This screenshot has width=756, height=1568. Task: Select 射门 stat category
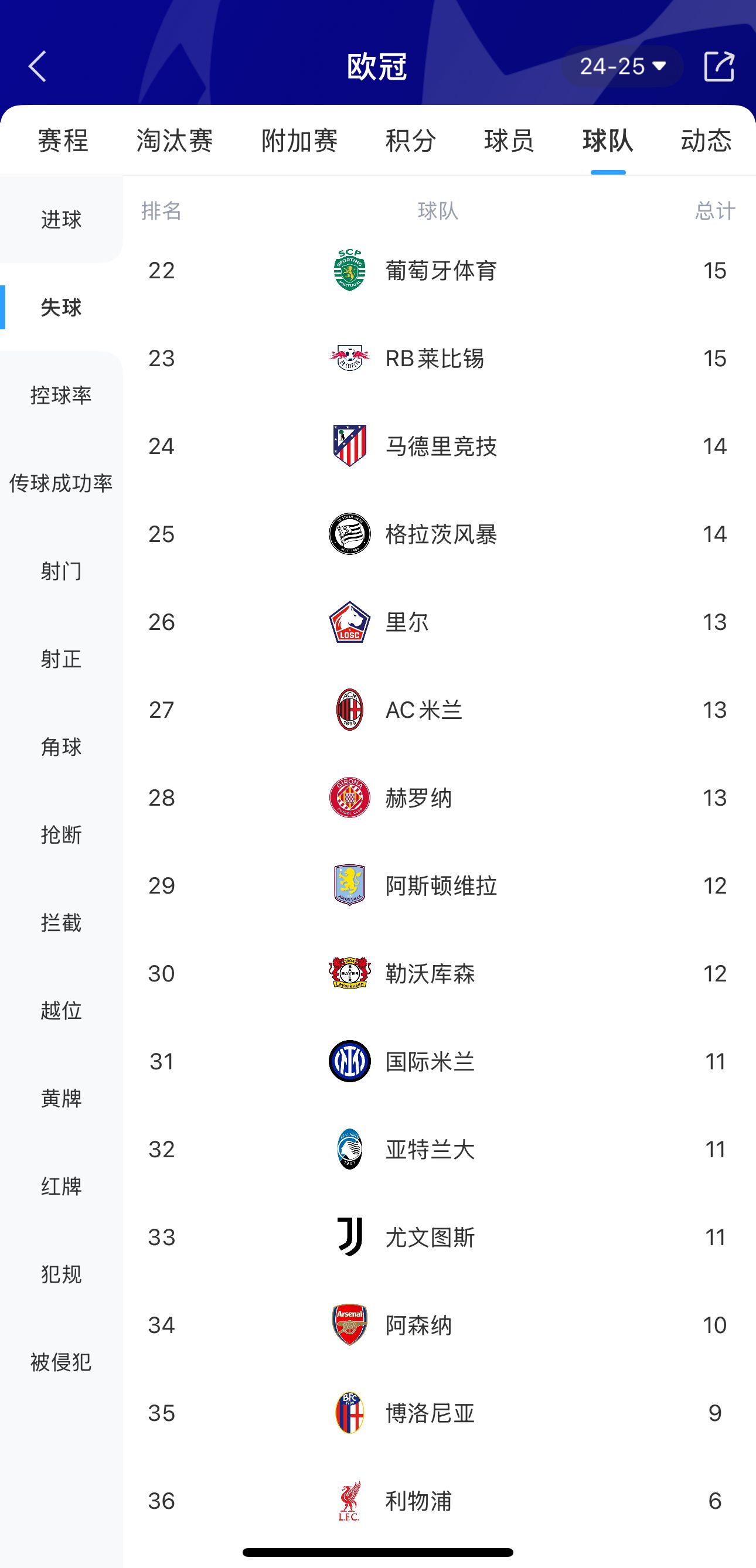(61, 571)
